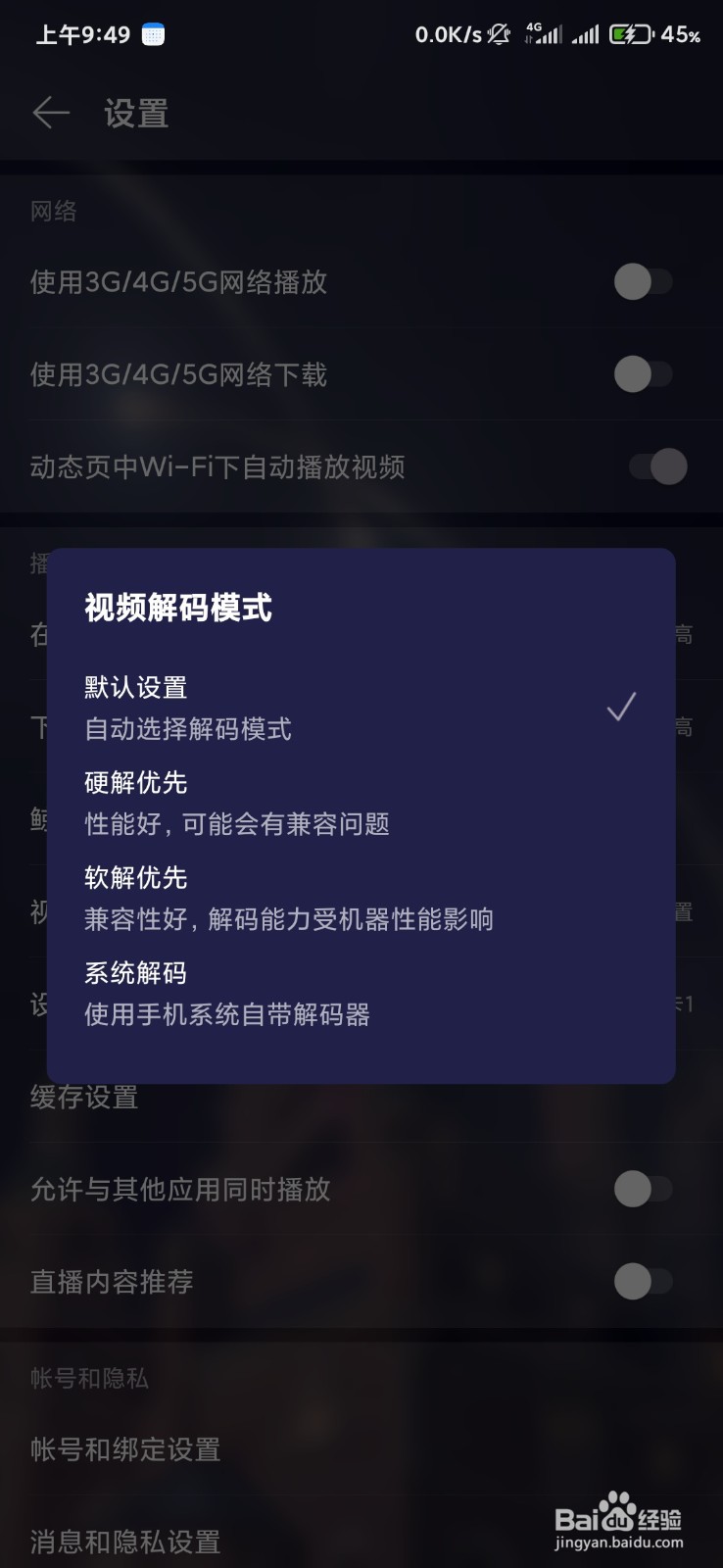723x1568 pixels.
Task: Visit the jingyan.baidu.com link
Action: tap(618, 1541)
